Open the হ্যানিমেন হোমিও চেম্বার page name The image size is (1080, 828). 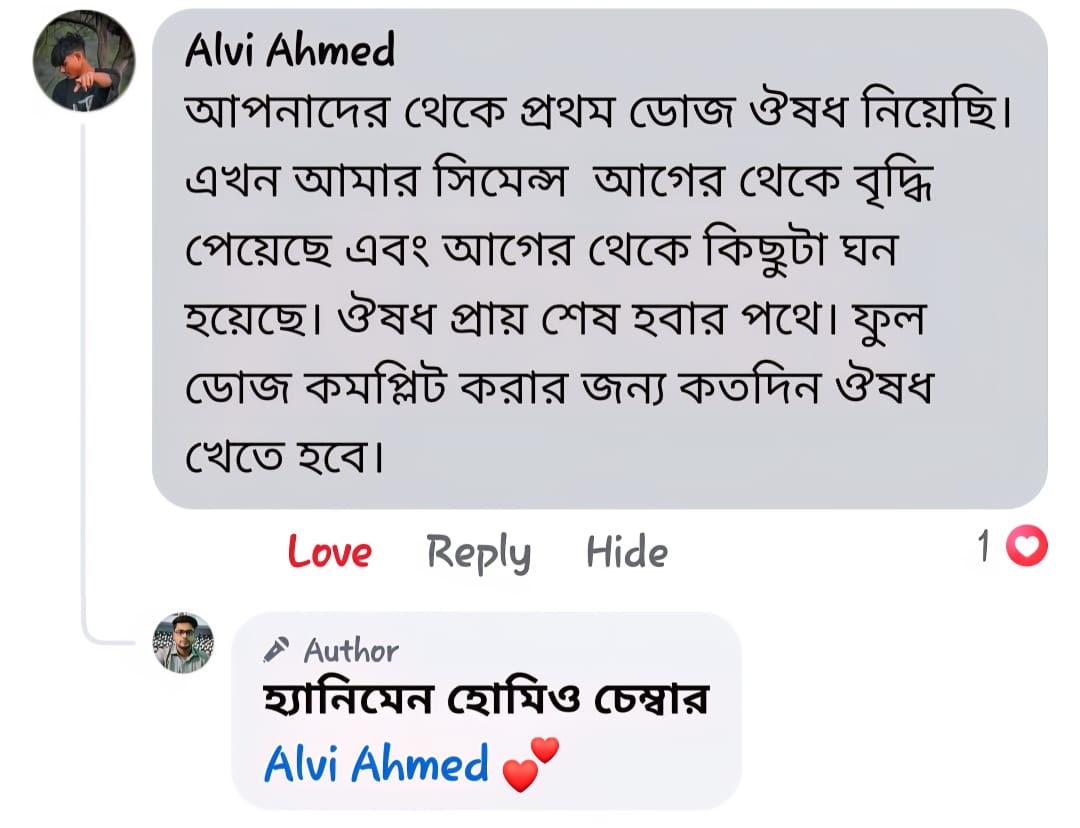coord(485,700)
